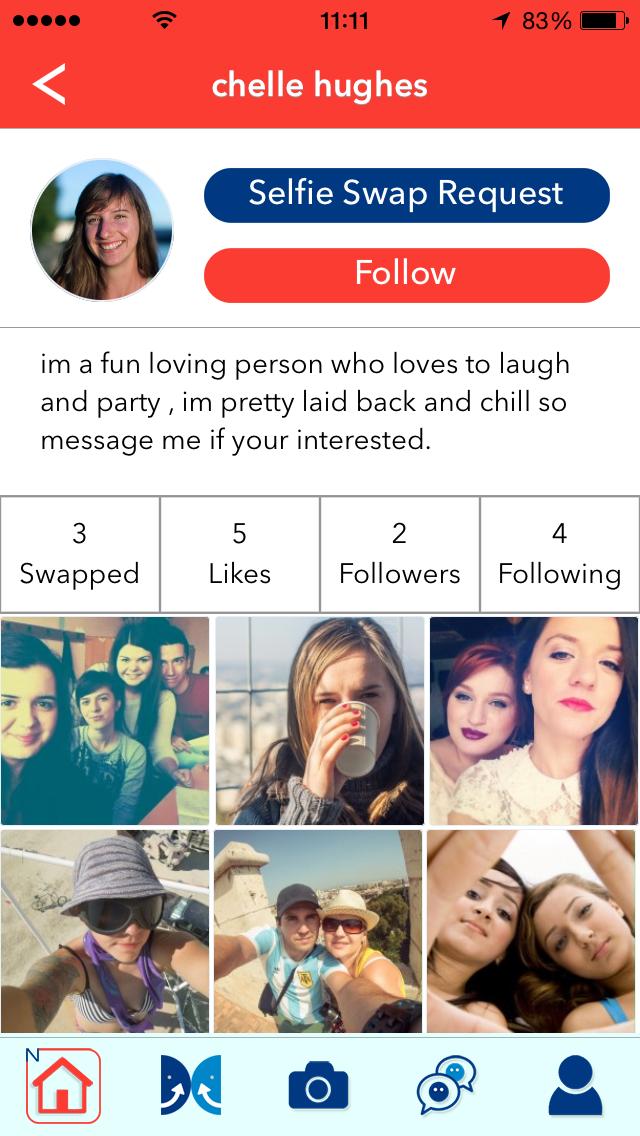Show the 2 Followers
This screenshot has height=1136, width=640.
[x=400, y=554]
